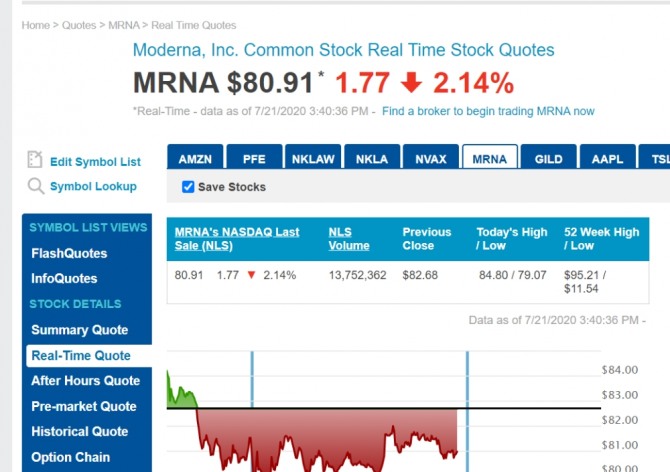The image size is (670, 472).
Task: Open the MRNA breadcrumb link
Action: [125, 25]
